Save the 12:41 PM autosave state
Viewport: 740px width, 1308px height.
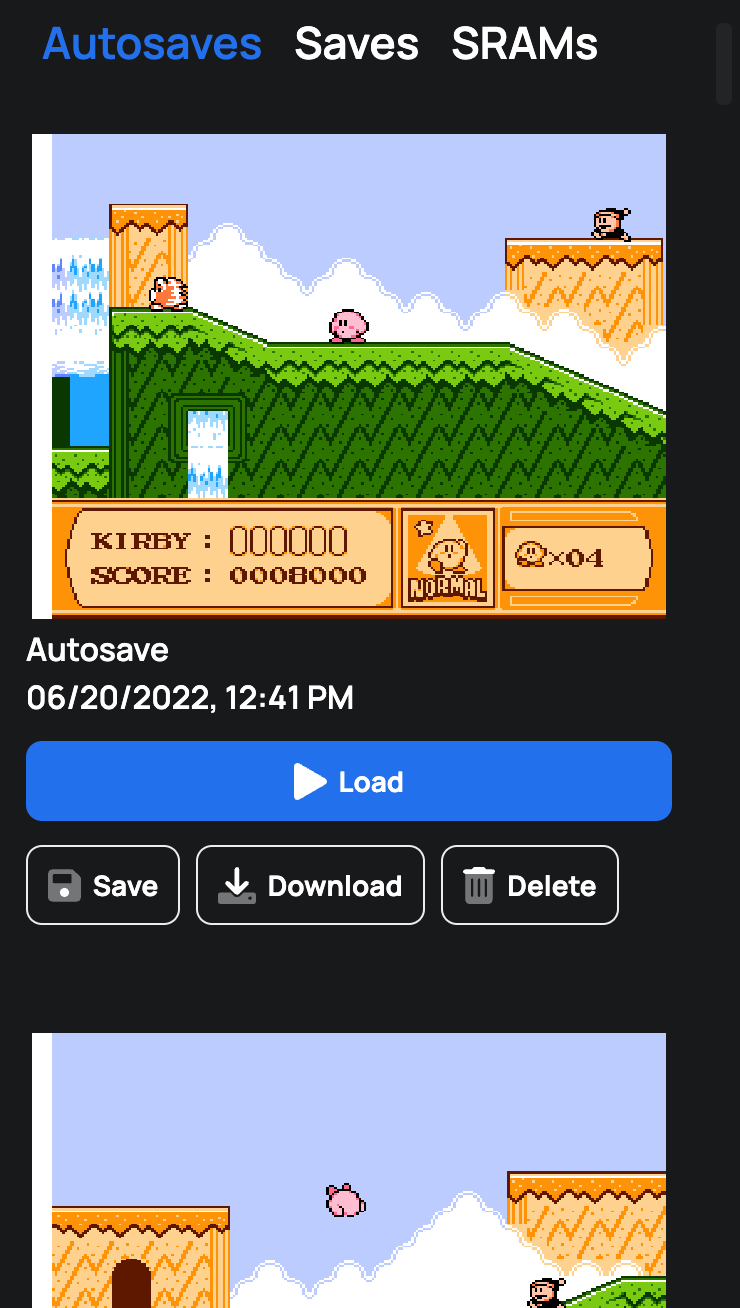pyautogui.click(x=103, y=885)
